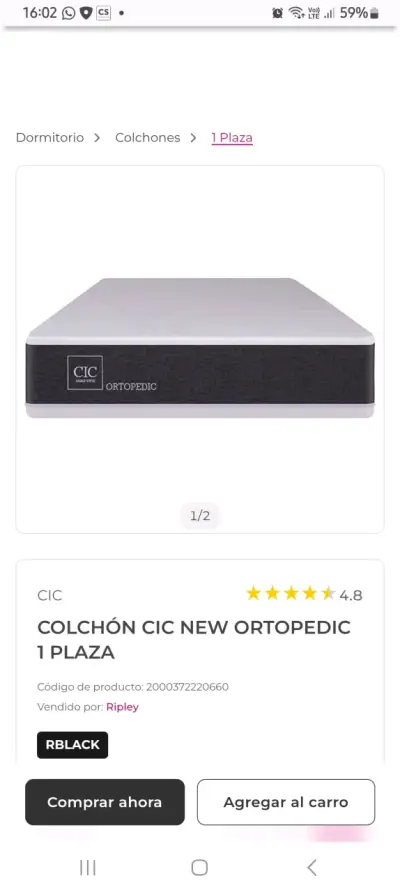Screen dimensions: 400x892
Task: Open the 1 Plaza breadcrumb link
Action: pos(232,138)
